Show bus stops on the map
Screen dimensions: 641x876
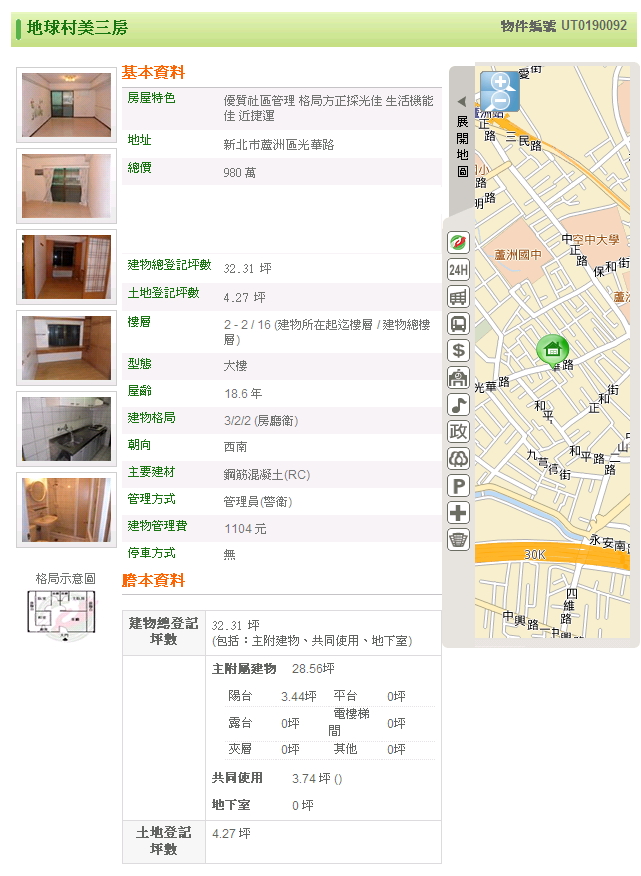458,324
